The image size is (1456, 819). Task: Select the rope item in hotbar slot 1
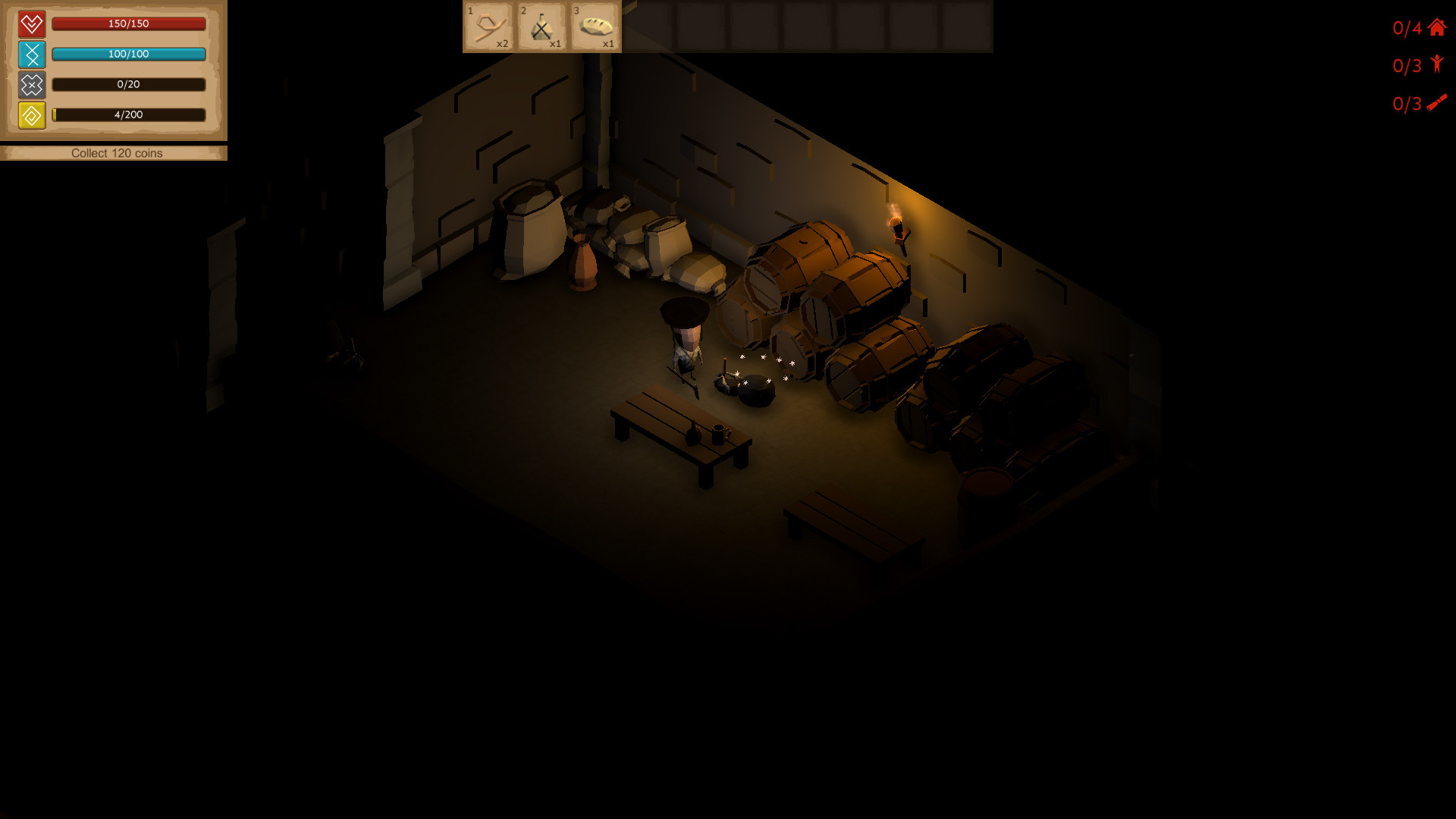(489, 27)
